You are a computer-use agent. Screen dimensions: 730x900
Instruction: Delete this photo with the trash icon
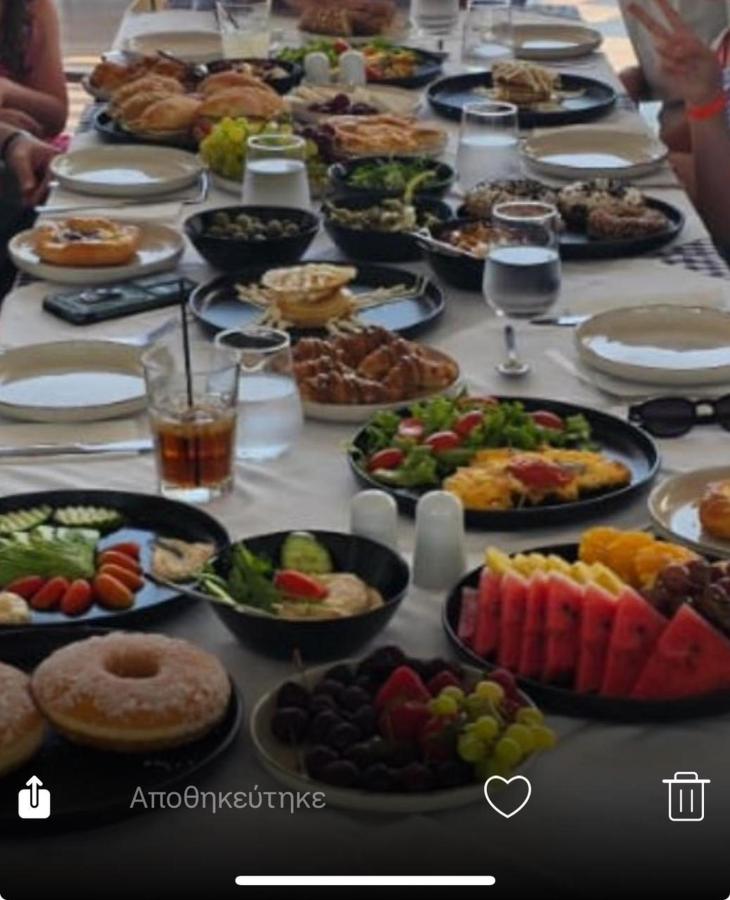tap(686, 796)
